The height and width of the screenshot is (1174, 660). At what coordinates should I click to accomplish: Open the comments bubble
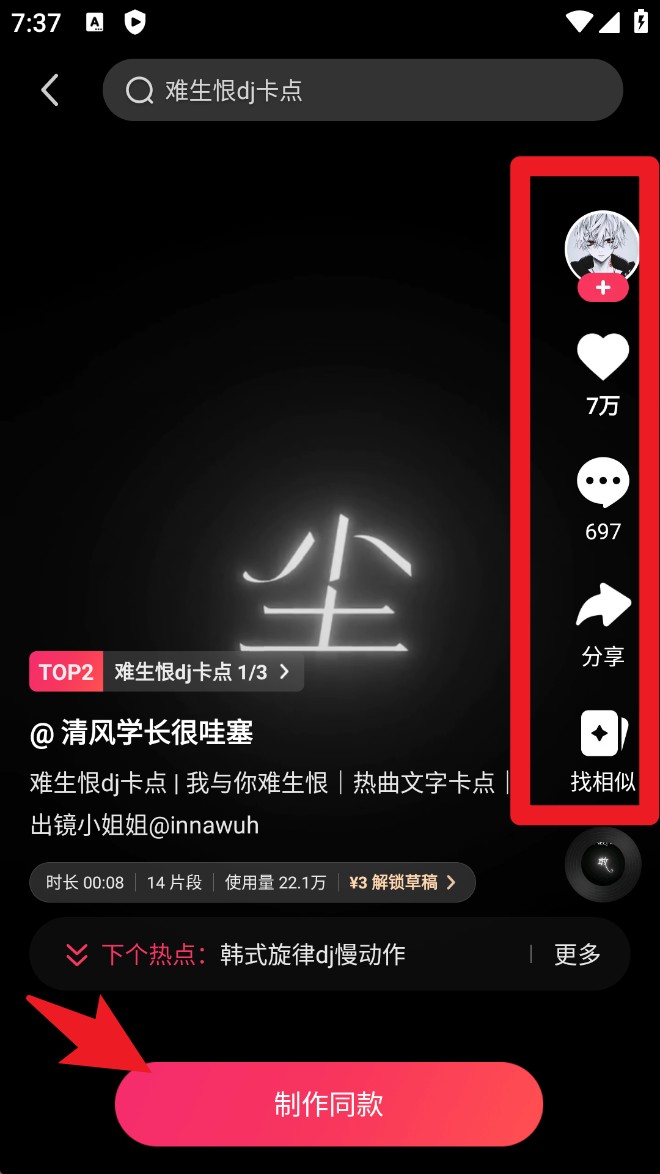tap(603, 484)
